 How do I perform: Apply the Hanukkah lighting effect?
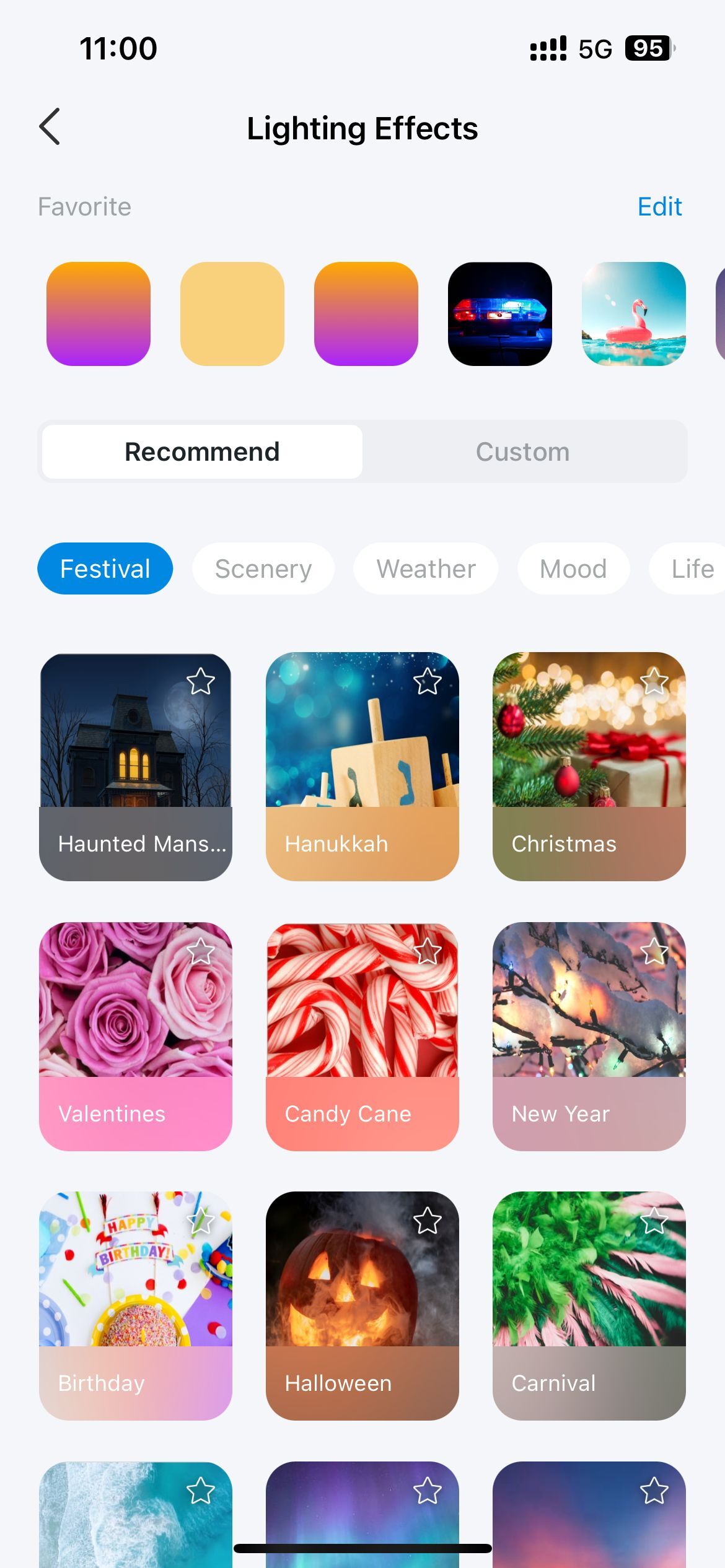coord(362,766)
